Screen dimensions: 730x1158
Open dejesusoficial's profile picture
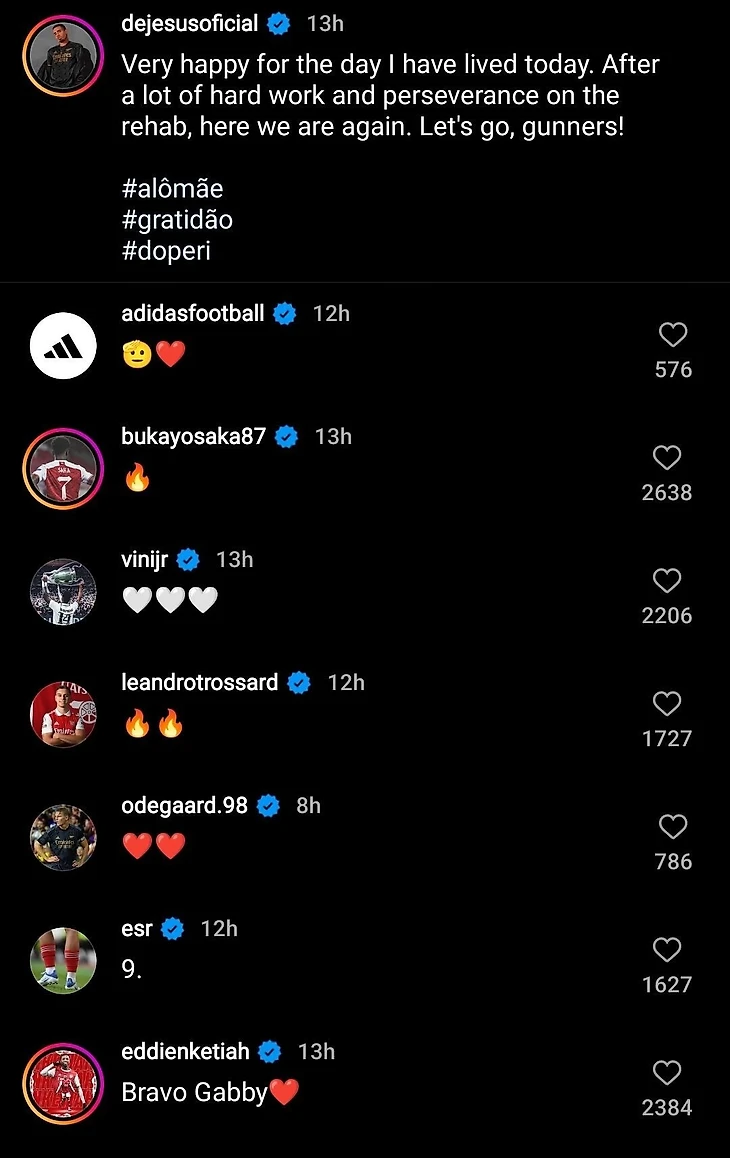tap(63, 57)
